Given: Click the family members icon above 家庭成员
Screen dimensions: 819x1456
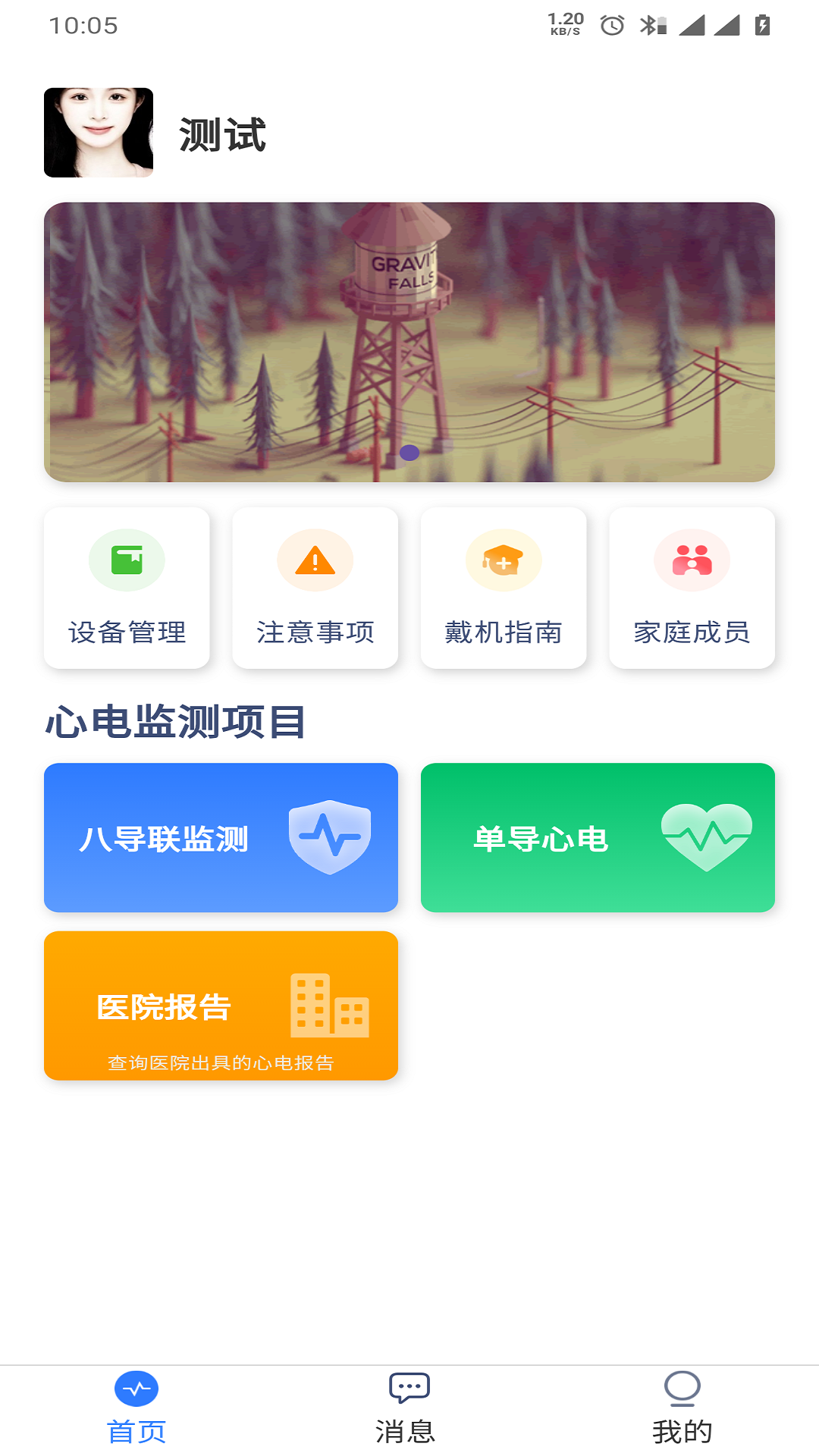Looking at the screenshot, I should point(692,560).
